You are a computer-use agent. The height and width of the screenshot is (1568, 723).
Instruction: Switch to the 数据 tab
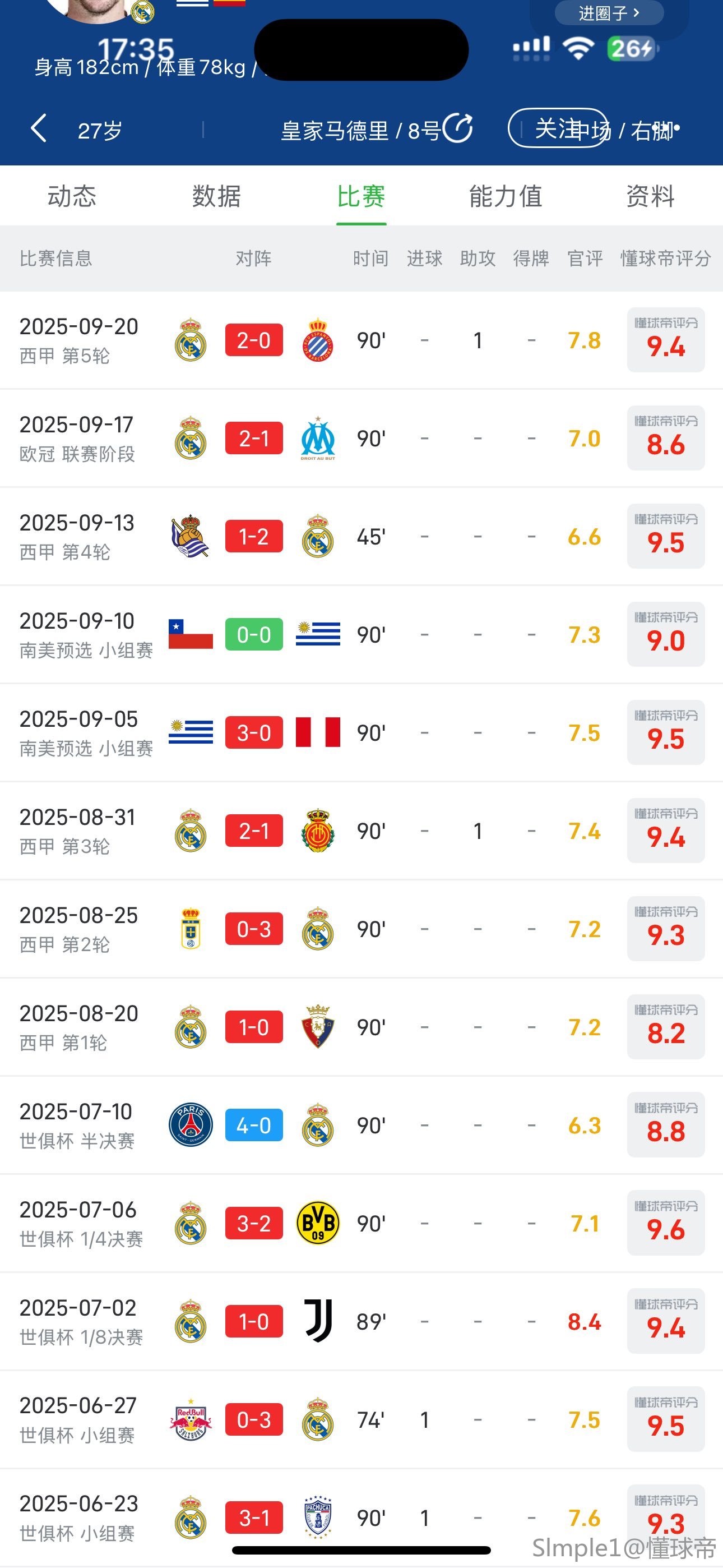(x=217, y=196)
